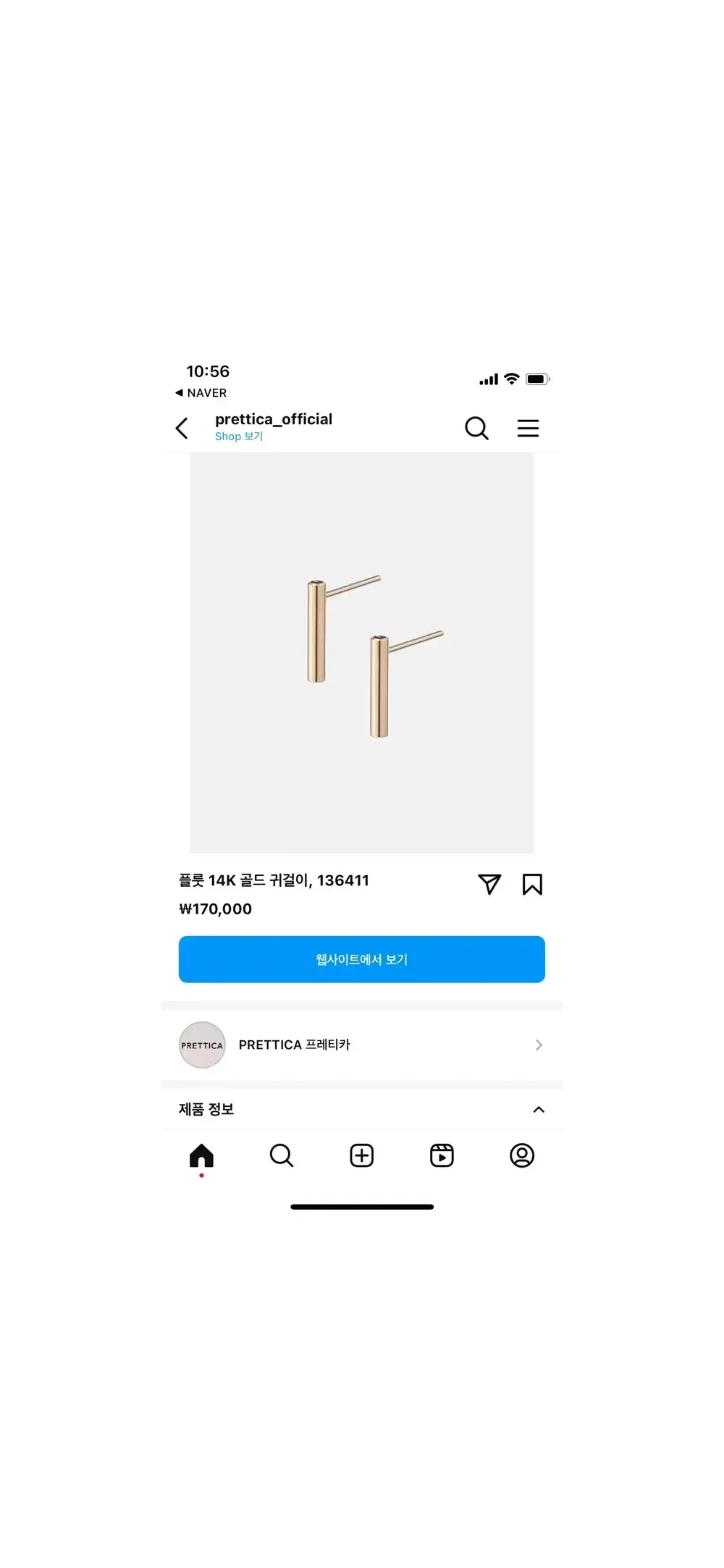Switch to the Search tab

(x=282, y=1155)
